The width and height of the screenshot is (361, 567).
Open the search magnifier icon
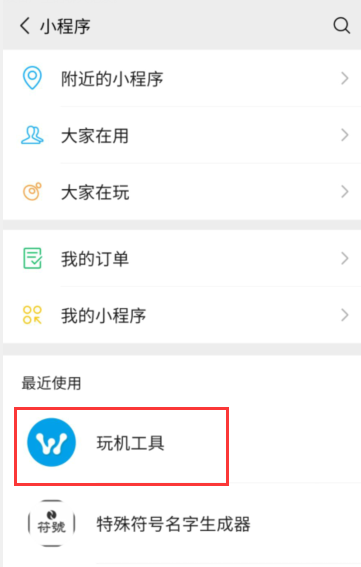[341, 26]
